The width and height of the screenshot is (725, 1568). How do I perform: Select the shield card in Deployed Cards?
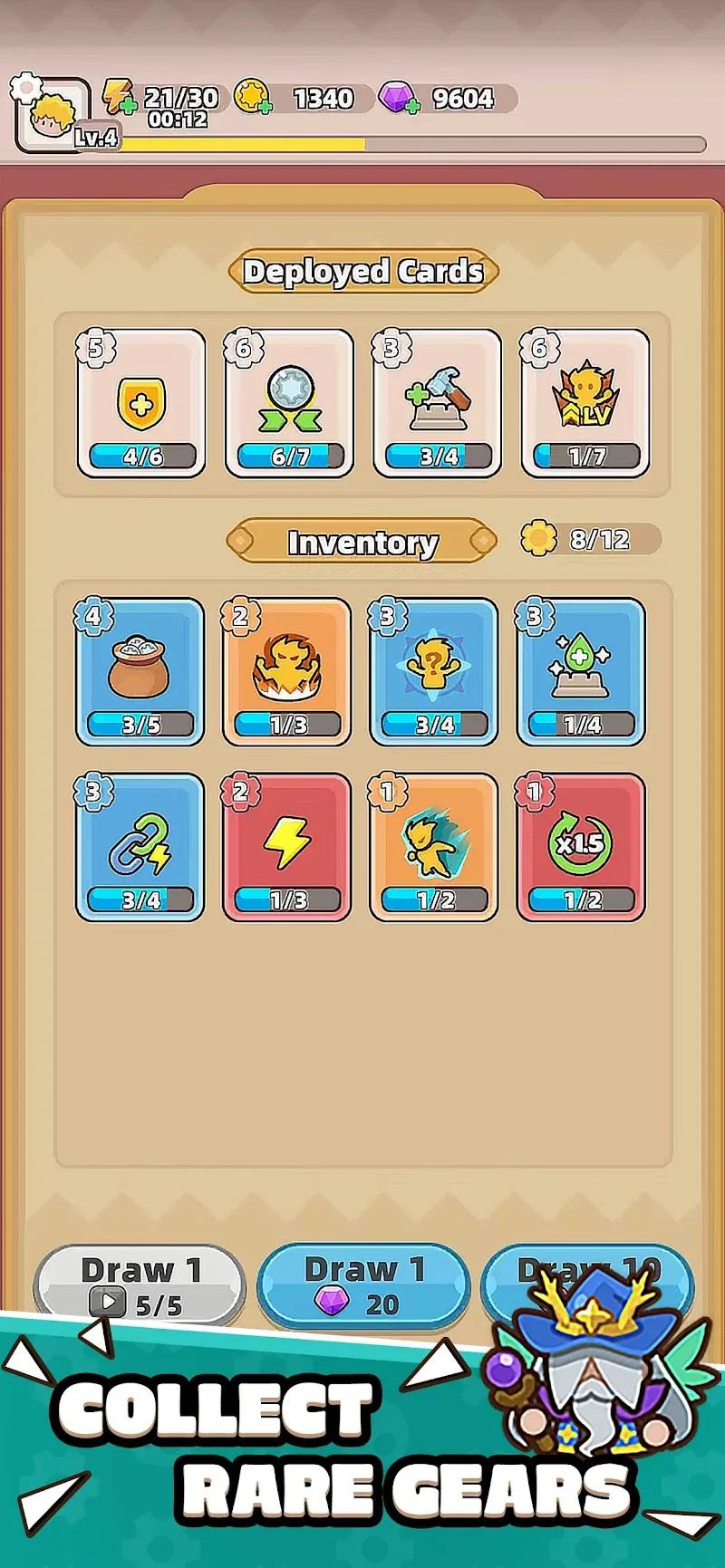[x=140, y=403]
